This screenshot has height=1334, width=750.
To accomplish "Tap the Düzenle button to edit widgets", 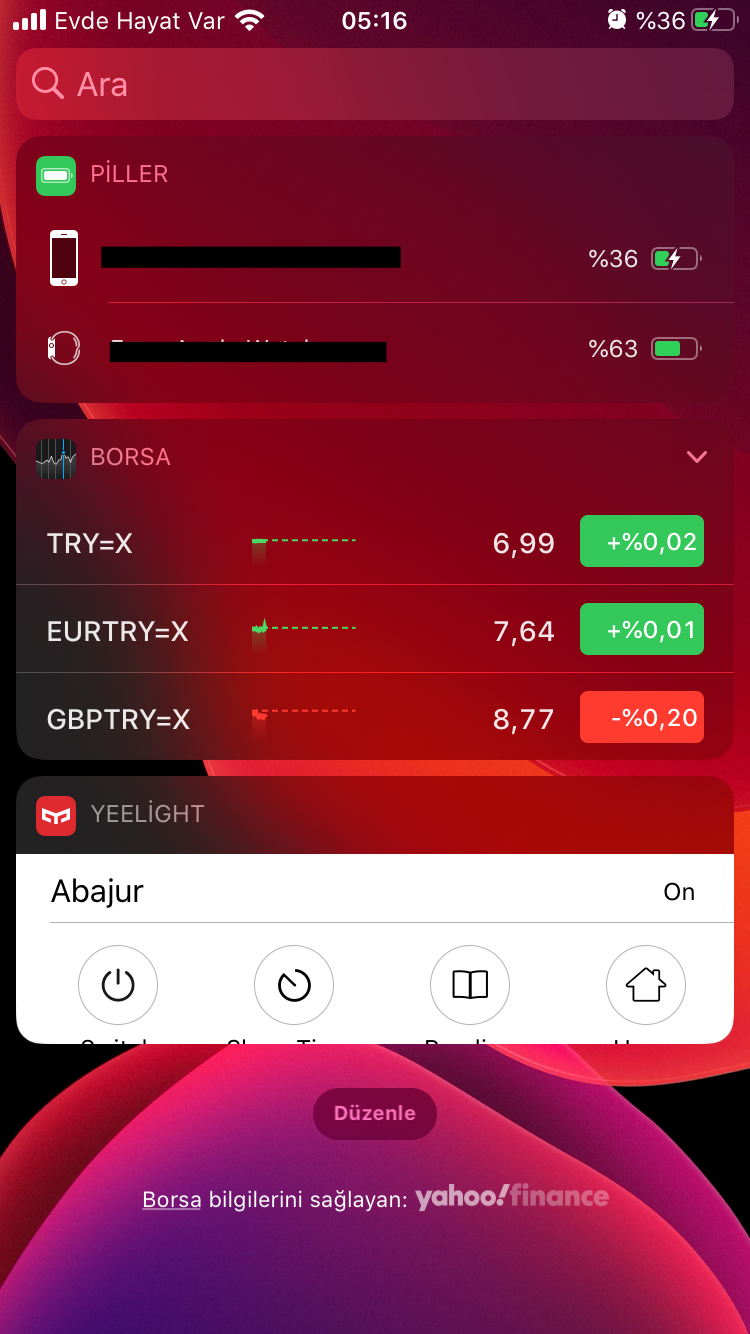I will 375,1113.
